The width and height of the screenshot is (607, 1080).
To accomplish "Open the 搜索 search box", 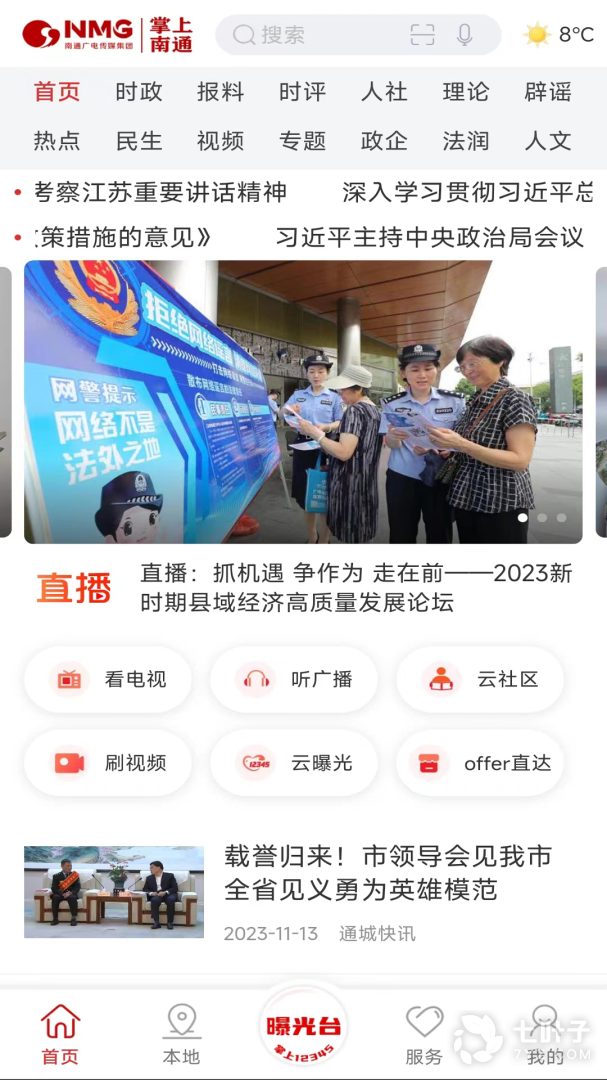I will pyautogui.click(x=310, y=35).
